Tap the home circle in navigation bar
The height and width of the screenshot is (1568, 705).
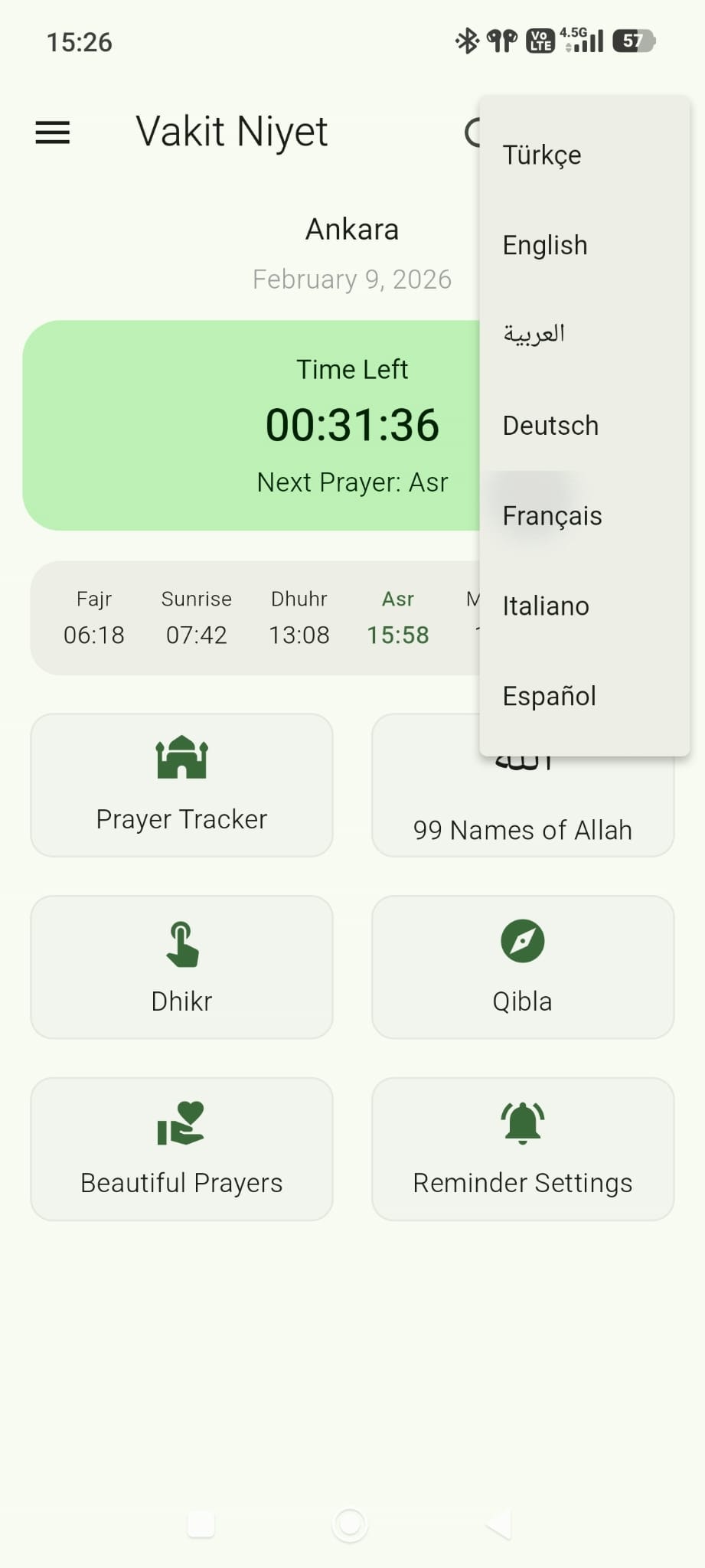[x=351, y=1524]
